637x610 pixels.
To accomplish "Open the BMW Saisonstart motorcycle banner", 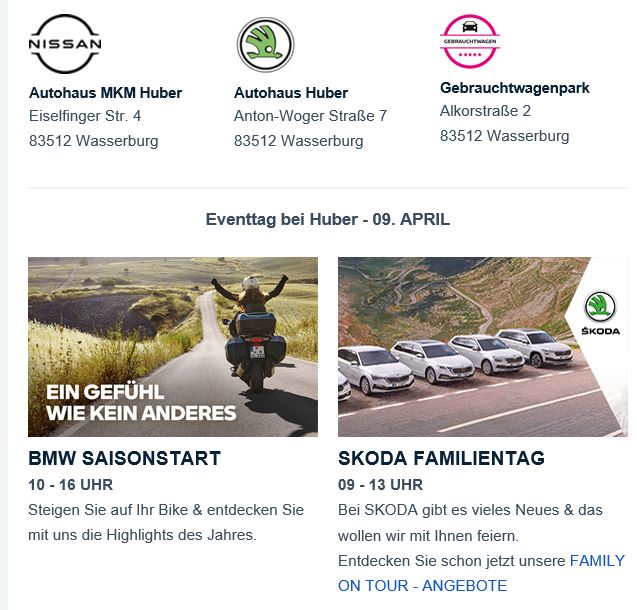I will [173, 347].
